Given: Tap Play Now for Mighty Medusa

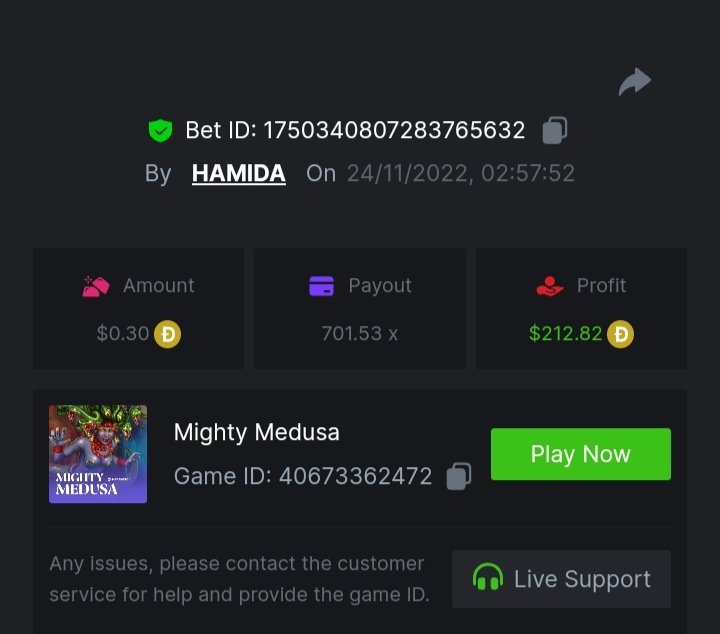Looking at the screenshot, I should coord(580,454).
